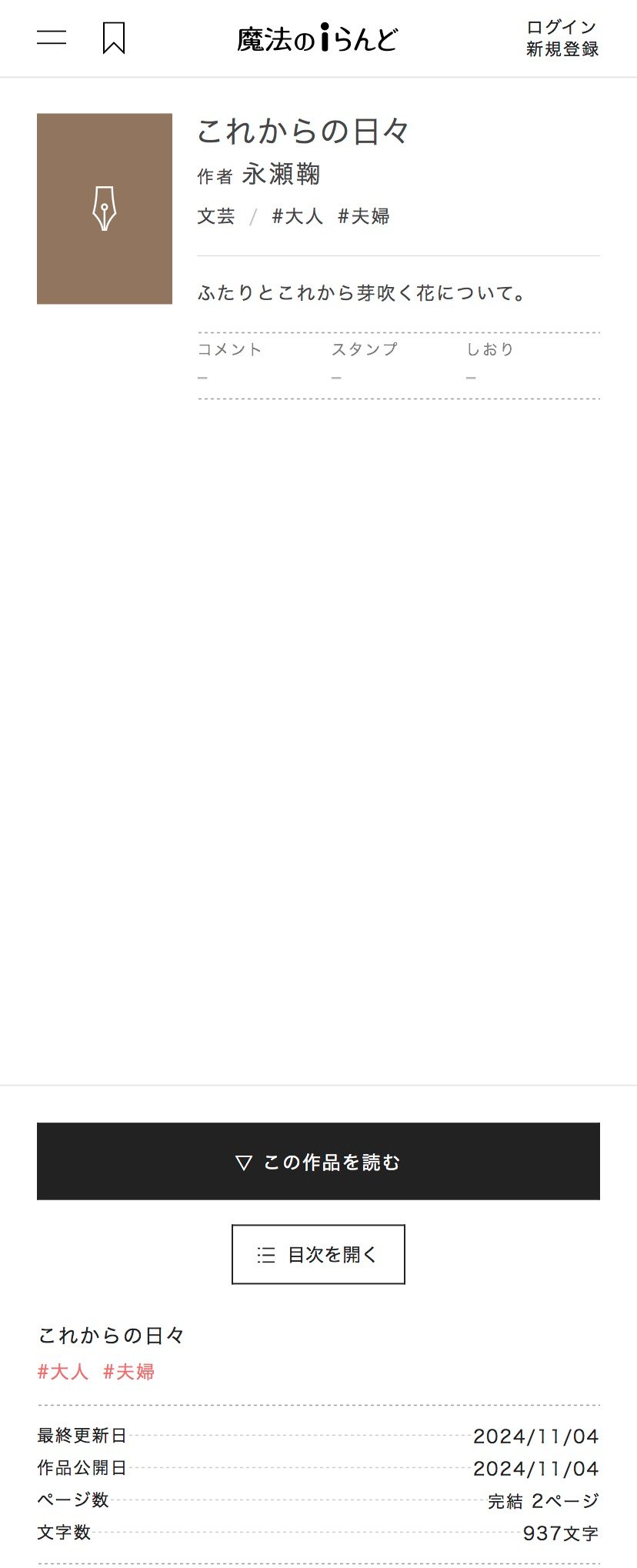The width and height of the screenshot is (637, 1568).
Task: Open the red #大人 tag link
Action: tap(63, 1371)
